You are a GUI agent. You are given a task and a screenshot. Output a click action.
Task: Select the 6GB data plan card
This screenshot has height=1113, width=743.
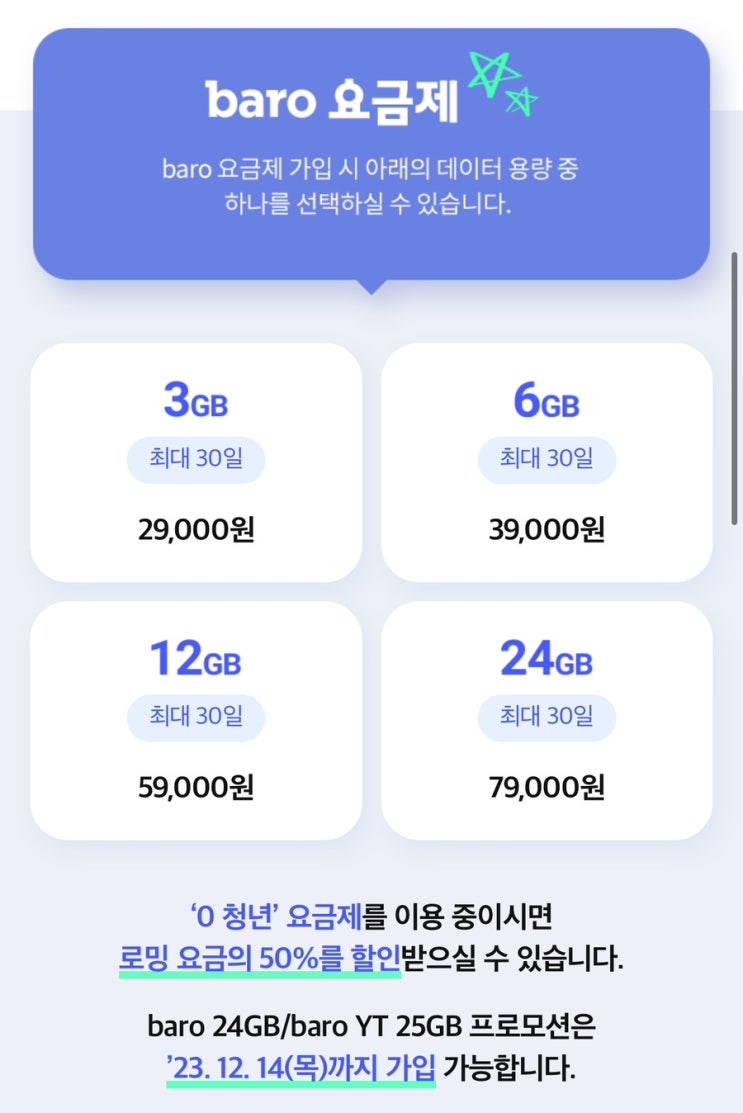(x=546, y=462)
